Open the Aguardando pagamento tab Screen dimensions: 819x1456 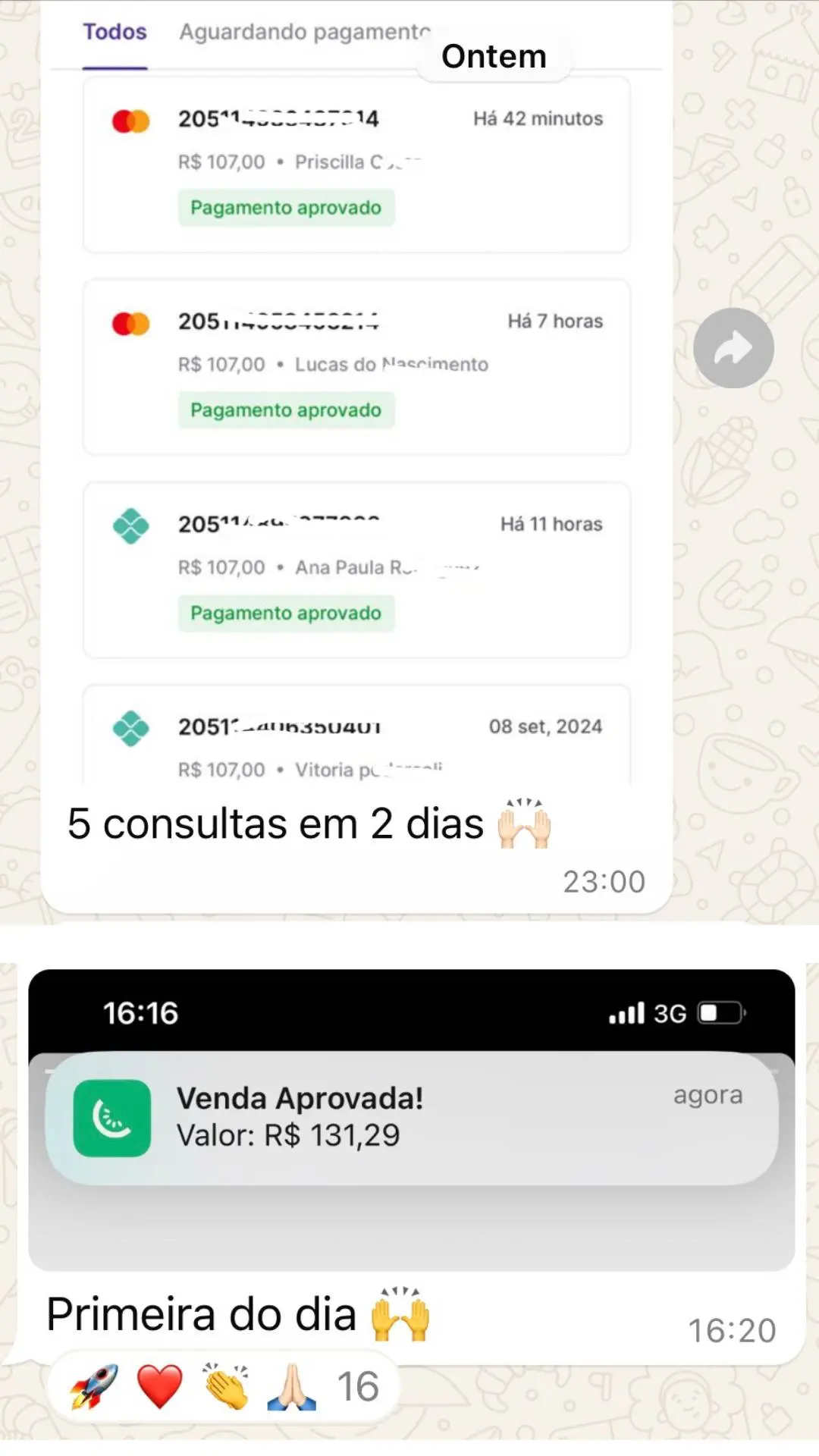point(301,32)
